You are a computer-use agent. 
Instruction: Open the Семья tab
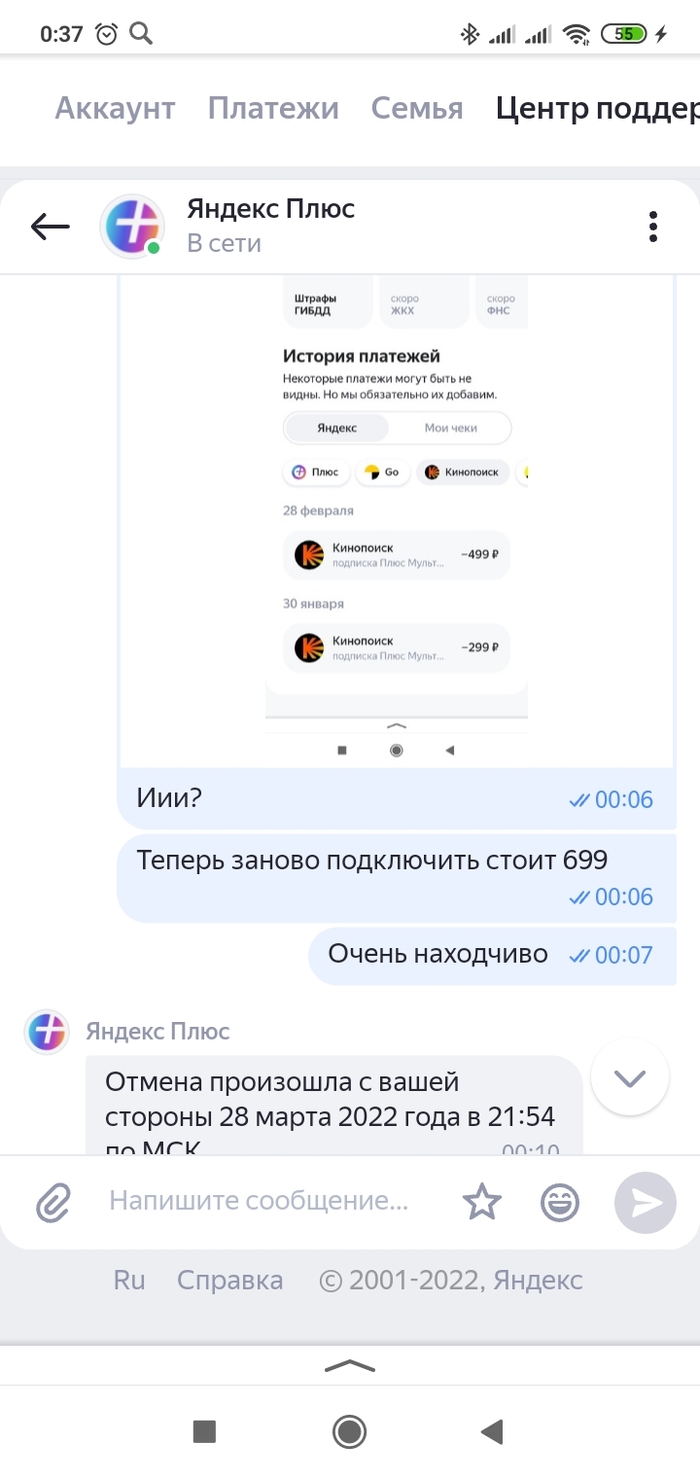417,108
